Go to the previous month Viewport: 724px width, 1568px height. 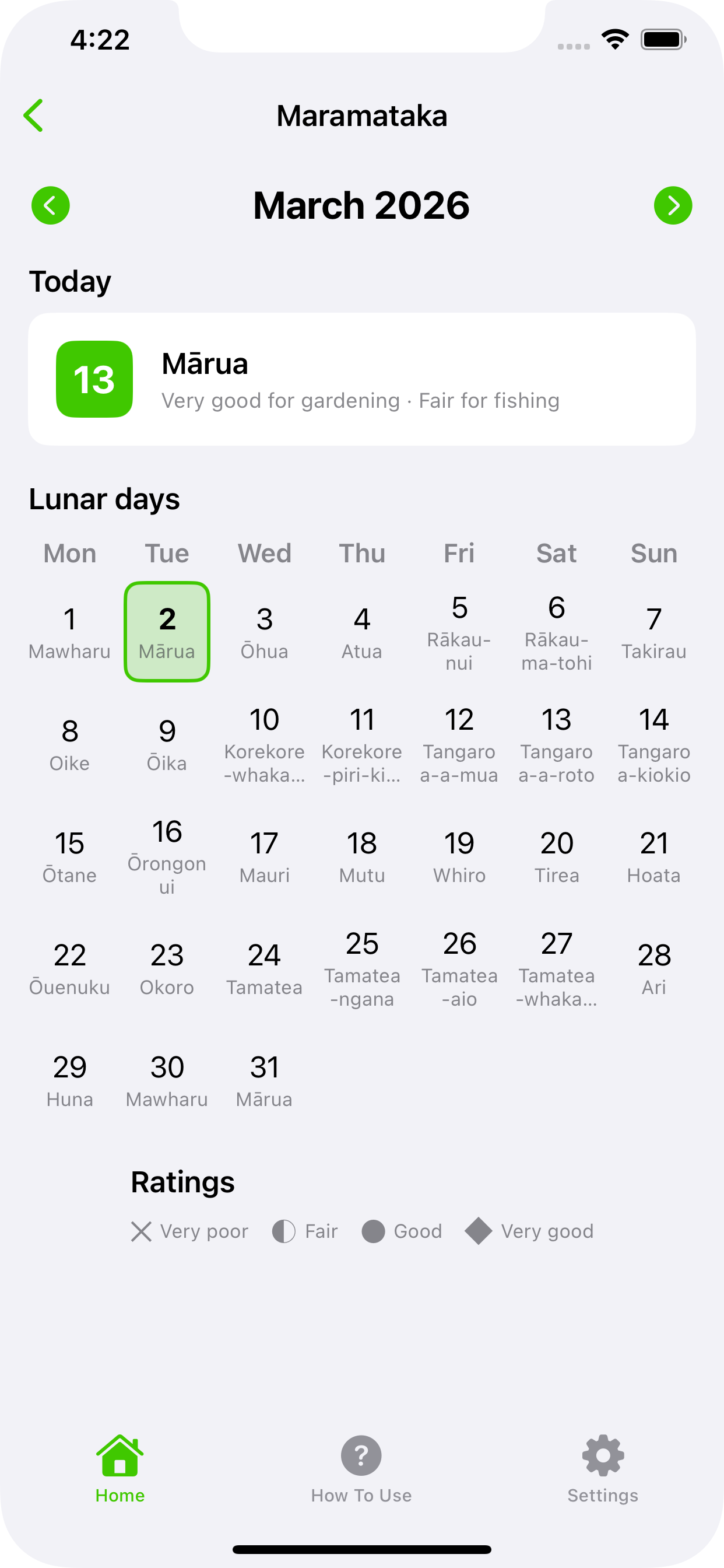[x=51, y=206]
